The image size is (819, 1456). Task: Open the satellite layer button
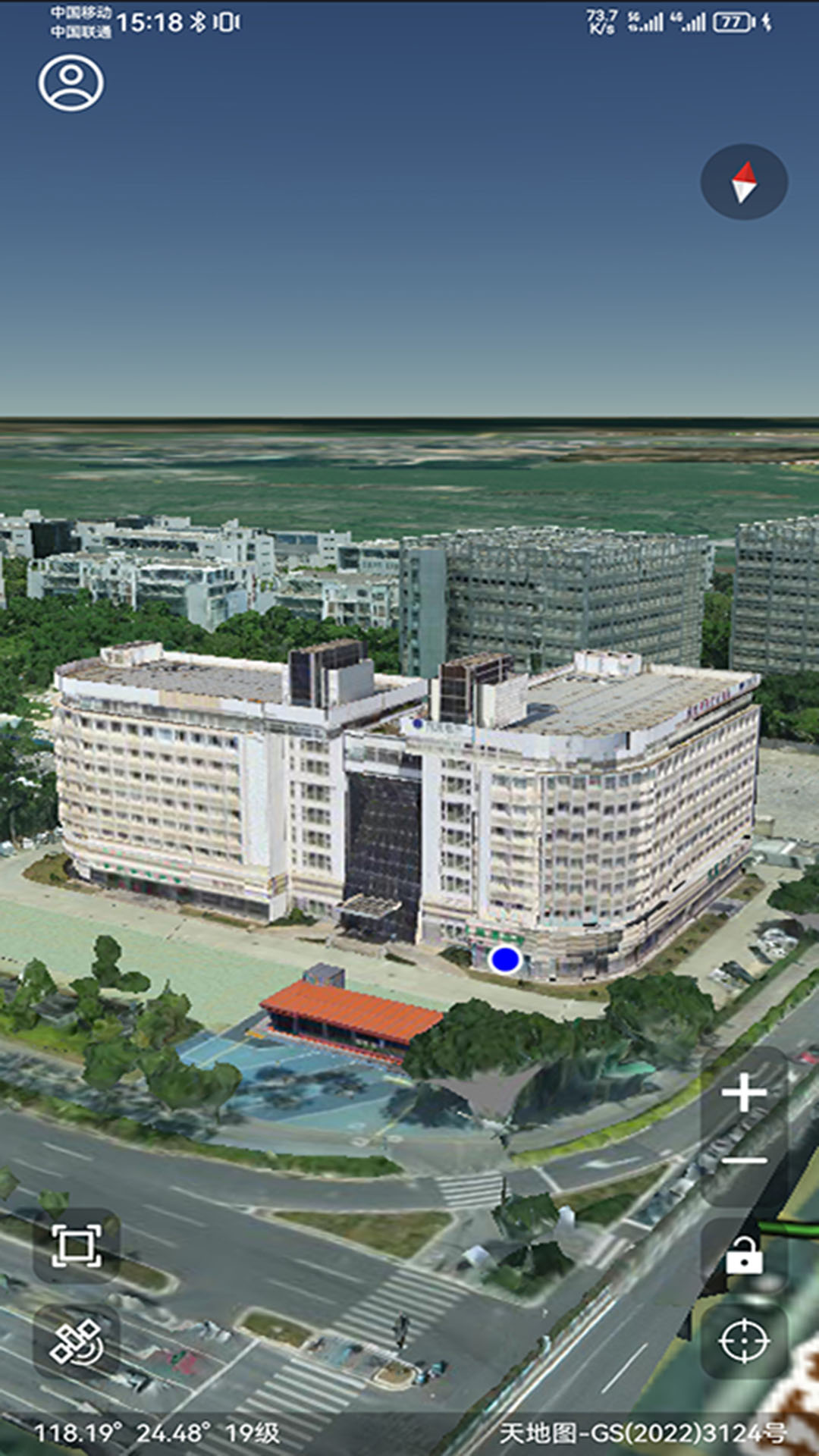[77, 1342]
